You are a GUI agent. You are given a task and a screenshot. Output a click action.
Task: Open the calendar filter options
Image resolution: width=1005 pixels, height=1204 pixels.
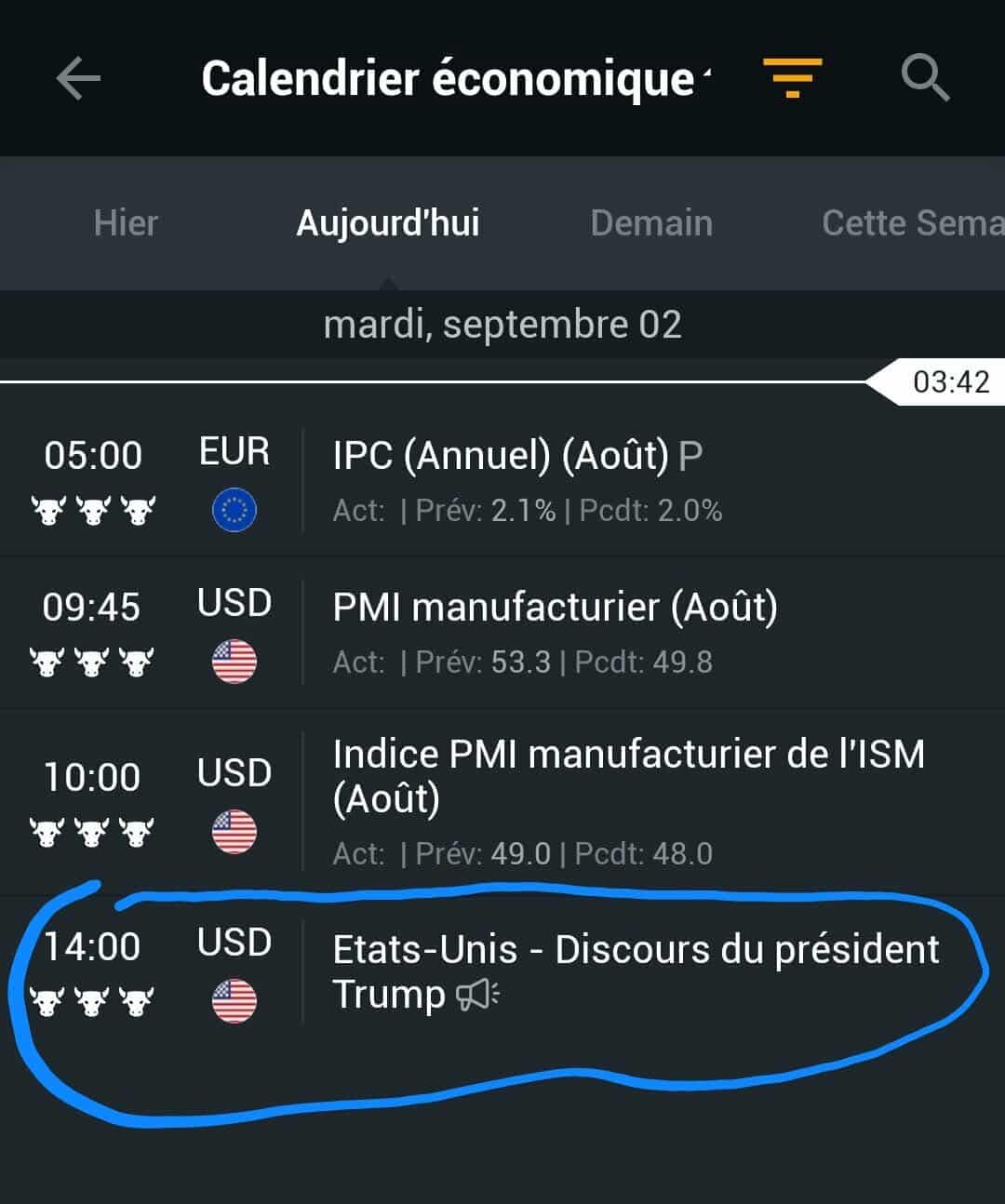pyautogui.click(x=792, y=77)
